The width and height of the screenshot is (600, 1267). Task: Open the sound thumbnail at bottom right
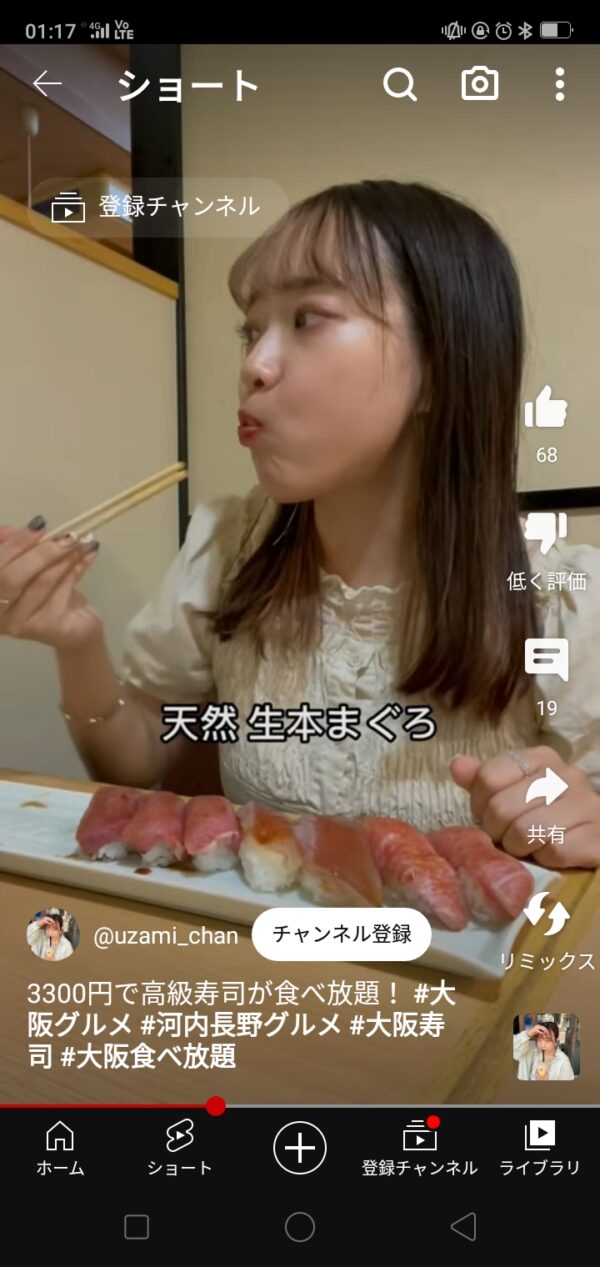(546, 1047)
